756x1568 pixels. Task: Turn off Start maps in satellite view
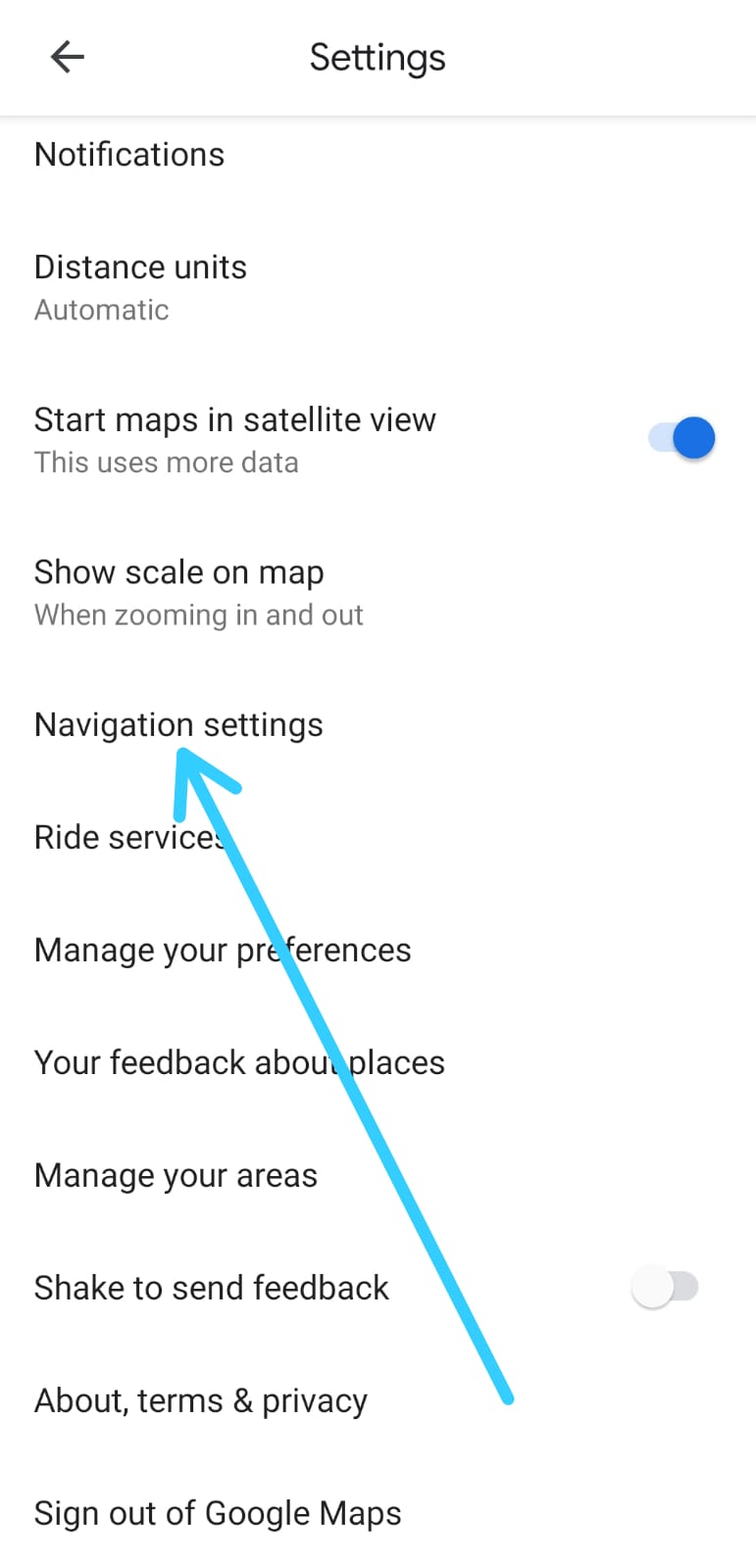pyautogui.click(x=682, y=438)
